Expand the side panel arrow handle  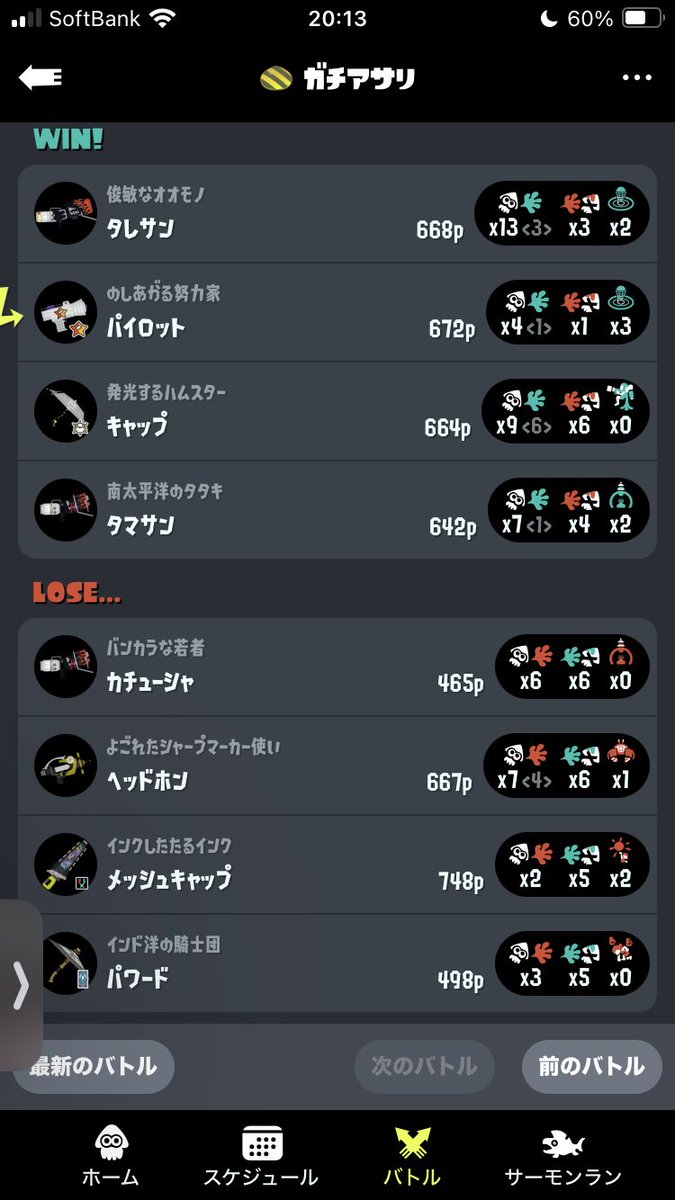[20, 987]
